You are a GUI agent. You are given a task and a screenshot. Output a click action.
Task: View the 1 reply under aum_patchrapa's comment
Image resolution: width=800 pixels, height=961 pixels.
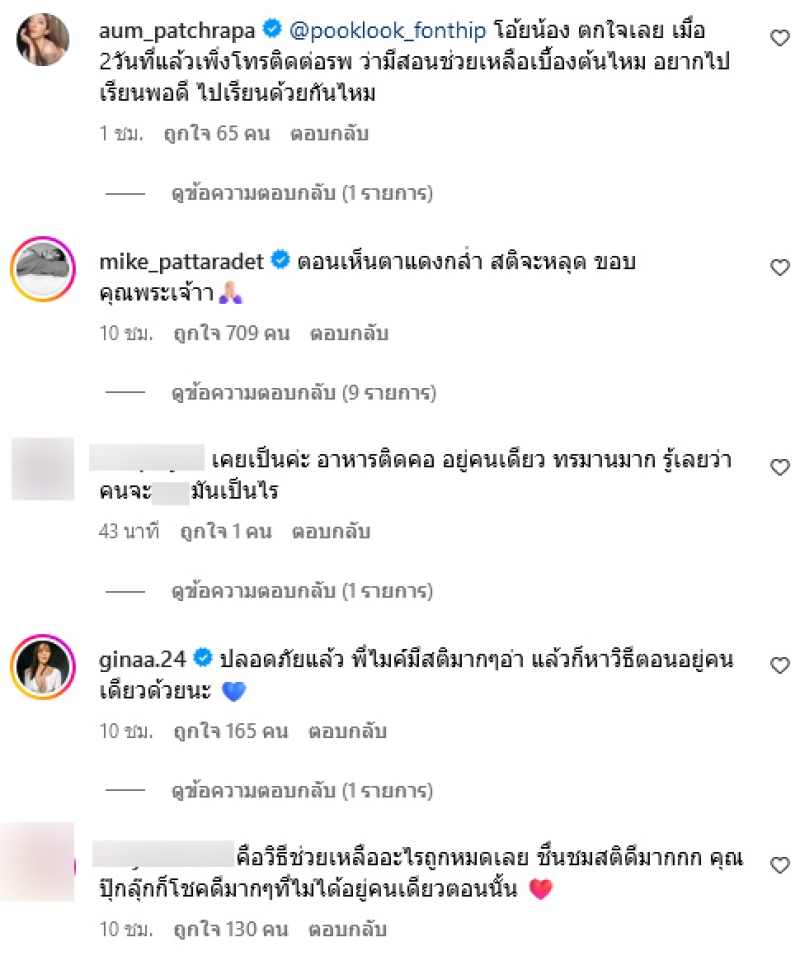[x=301, y=192]
